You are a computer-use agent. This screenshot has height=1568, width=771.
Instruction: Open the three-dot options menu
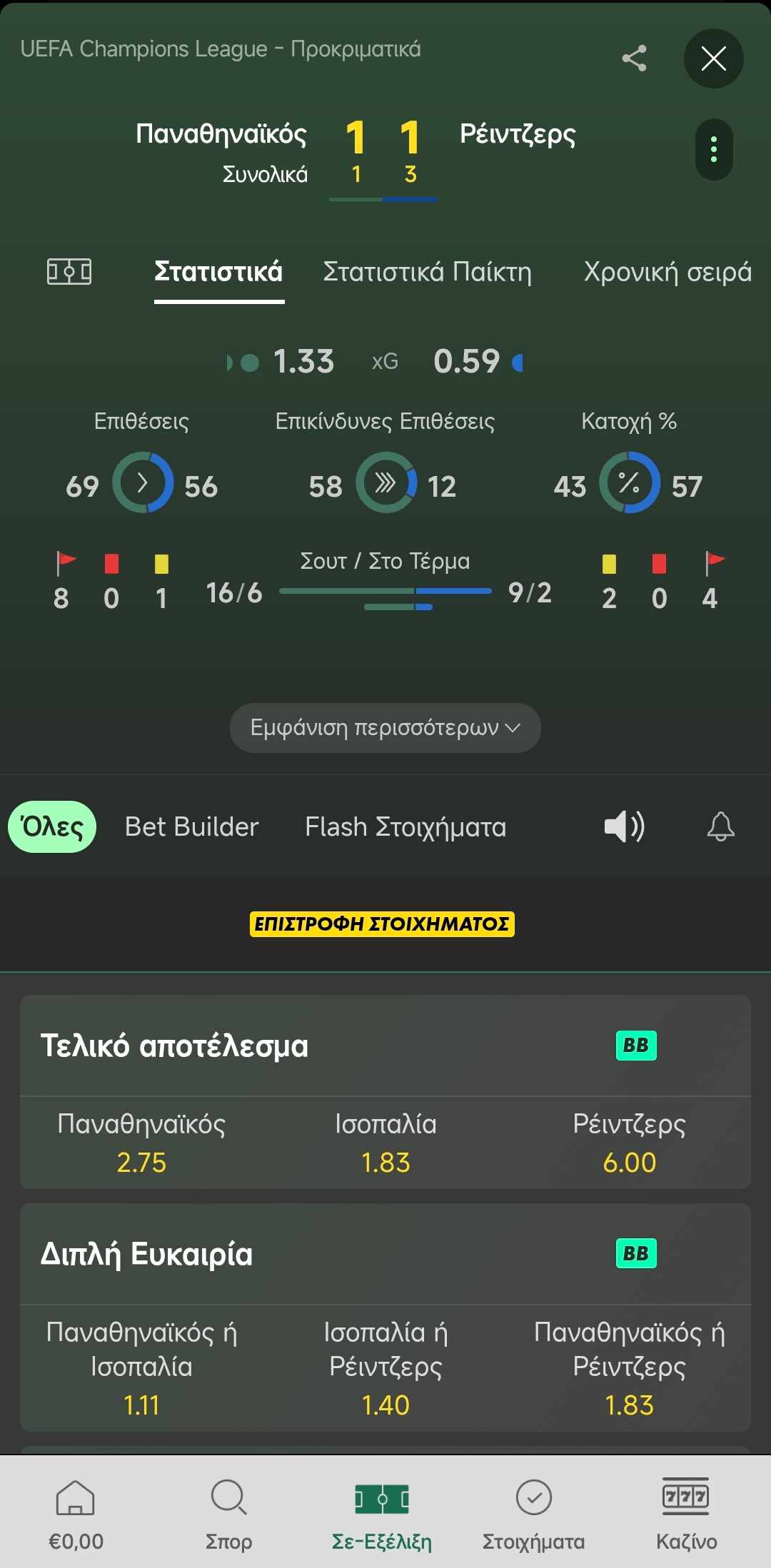point(714,150)
